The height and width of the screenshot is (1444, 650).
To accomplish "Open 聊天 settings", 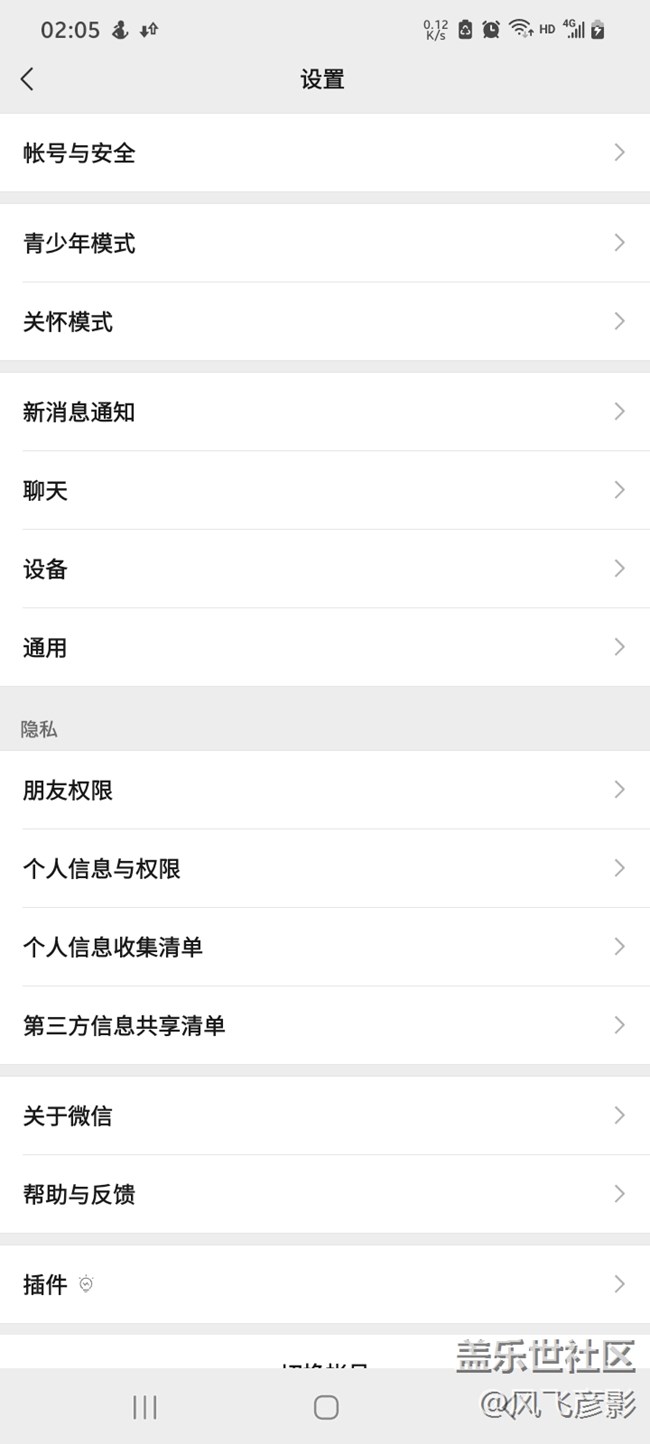I will (325, 490).
